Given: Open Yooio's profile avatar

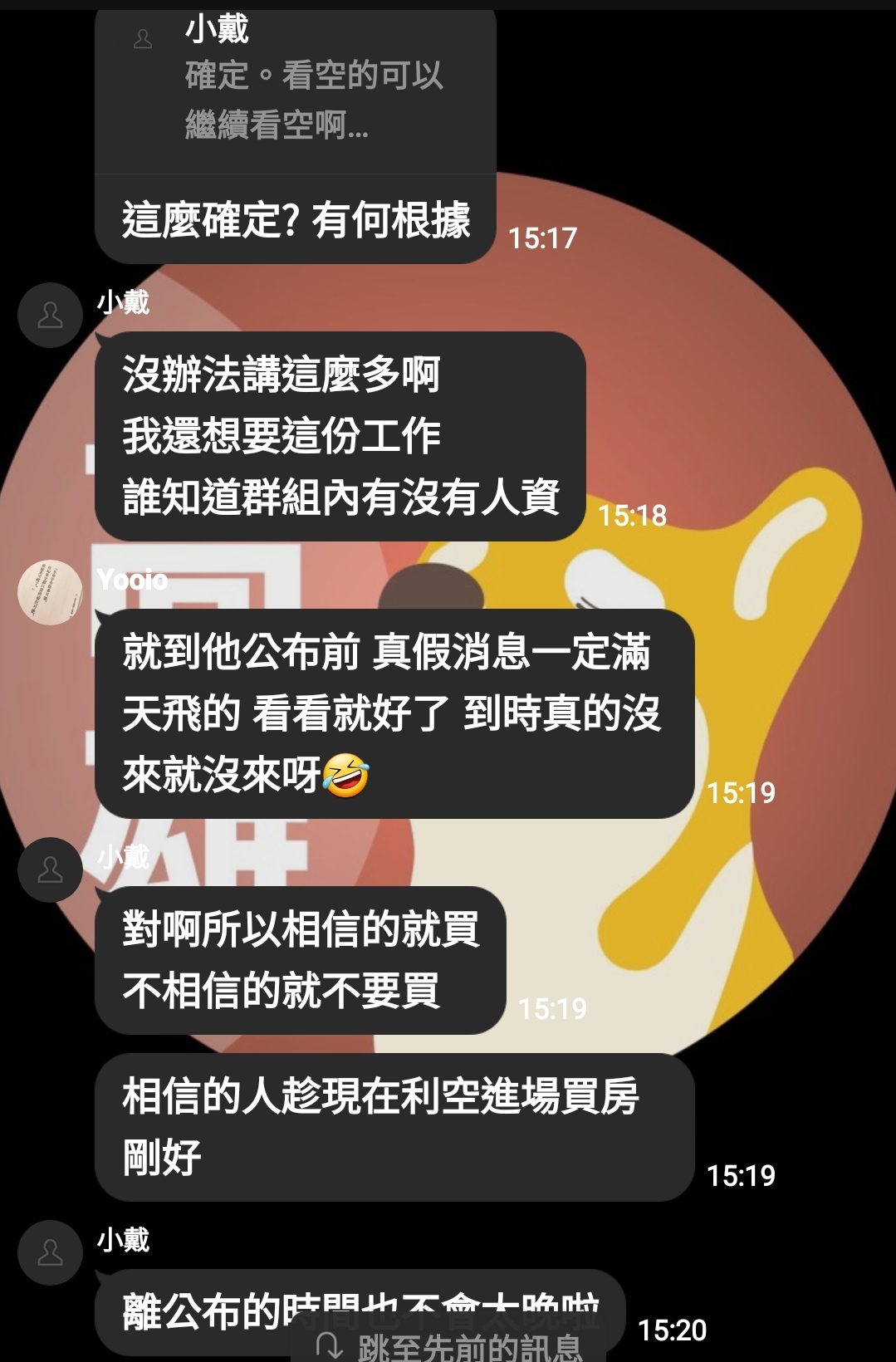Looking at the screenshot, I should 50,592.
